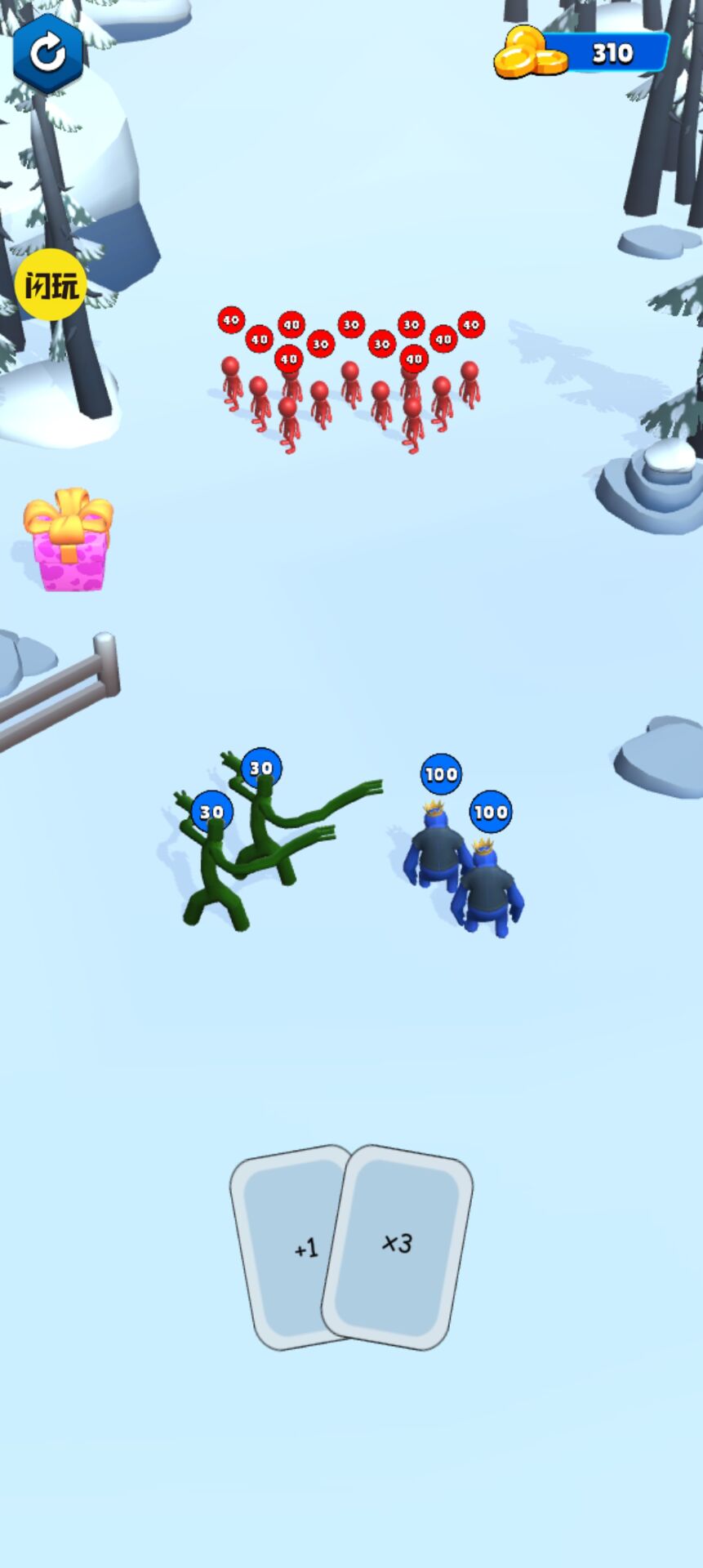Open the pink gift box
Viewport: 703px width, 1568px height.
coord(69,541)
